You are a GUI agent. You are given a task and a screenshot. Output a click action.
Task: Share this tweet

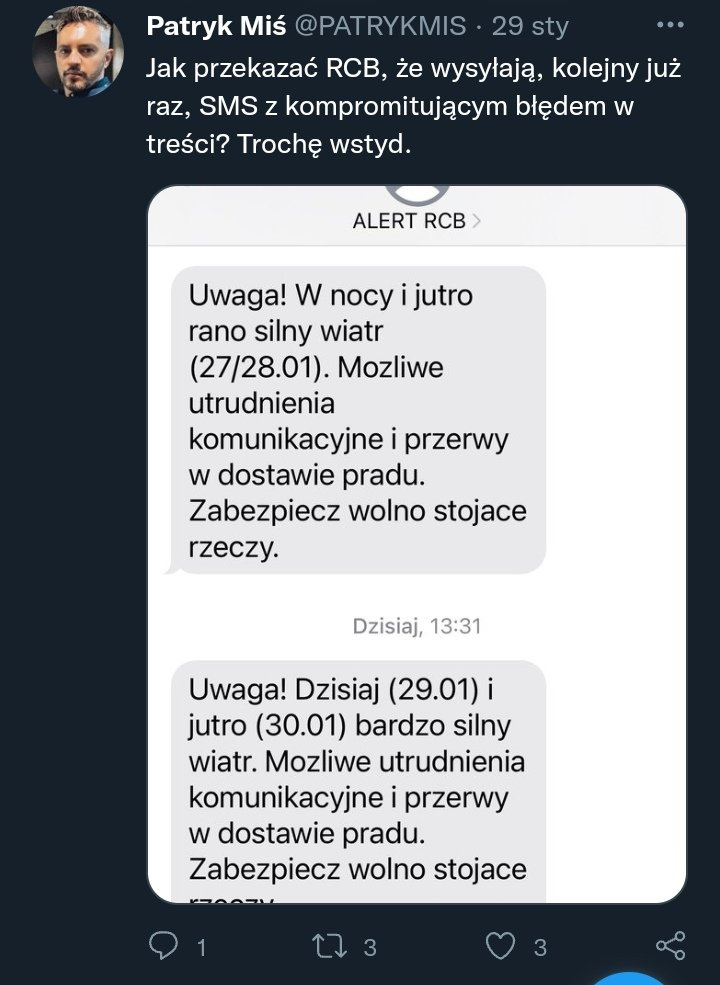coord(670,946)
